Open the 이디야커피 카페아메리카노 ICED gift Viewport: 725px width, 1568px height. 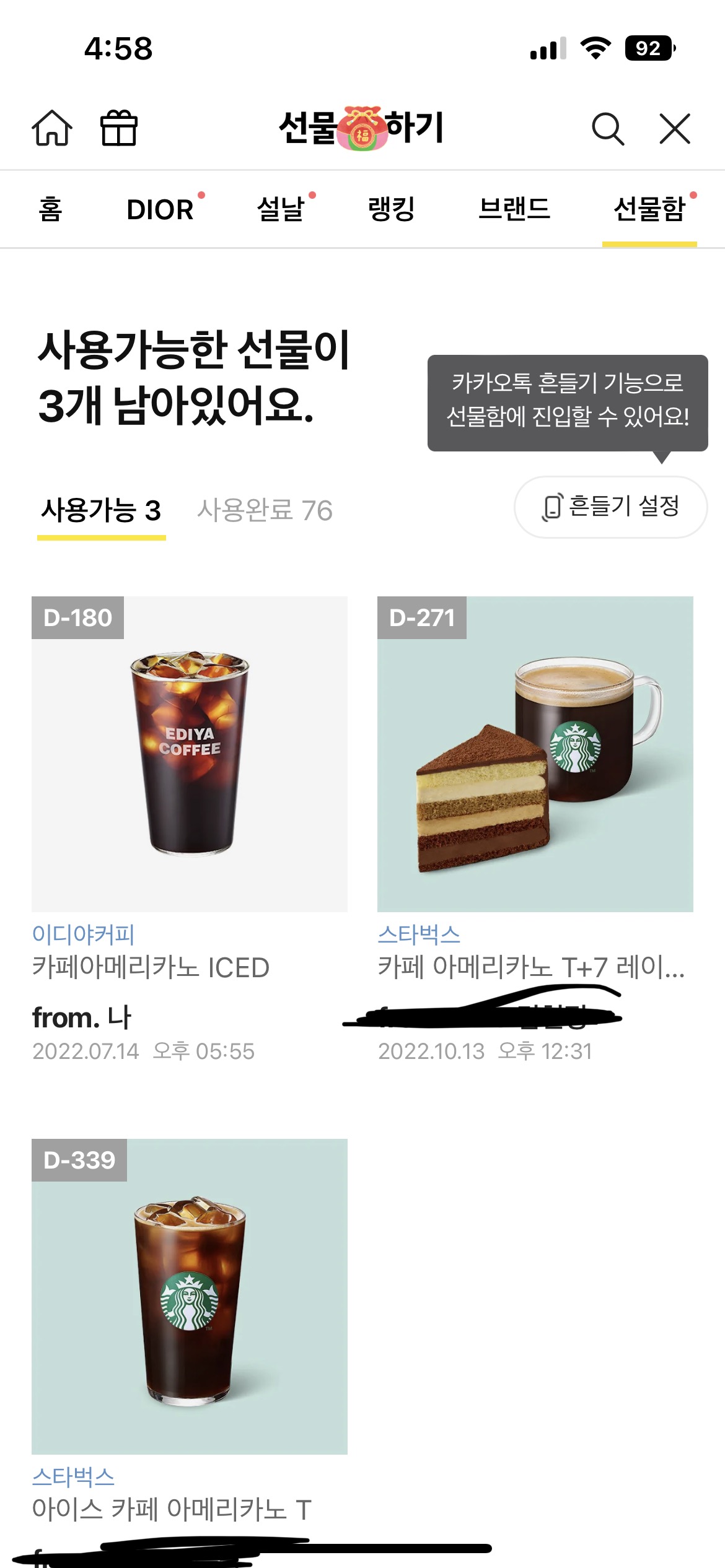(x=190, y=754)
